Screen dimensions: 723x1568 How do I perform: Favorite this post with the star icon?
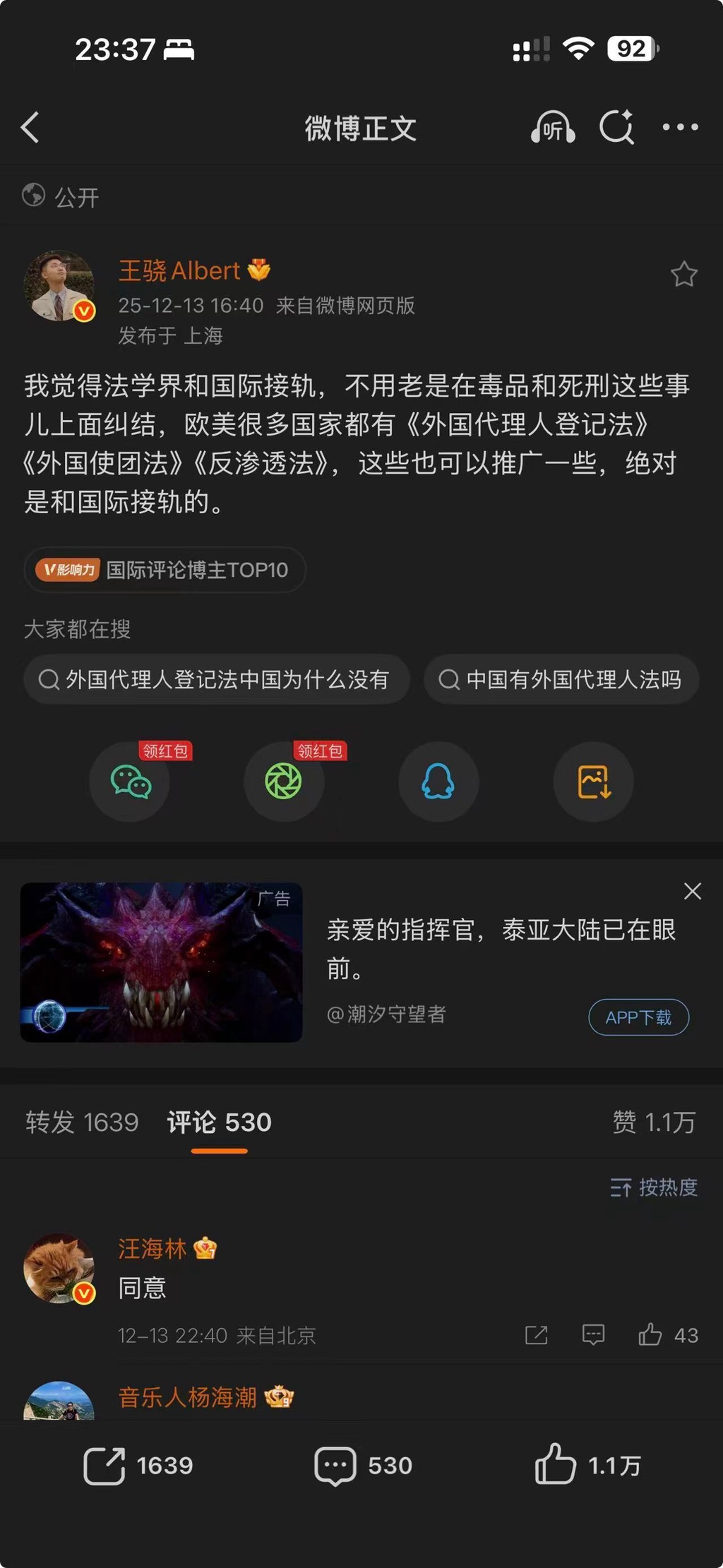tap(683, 275)
